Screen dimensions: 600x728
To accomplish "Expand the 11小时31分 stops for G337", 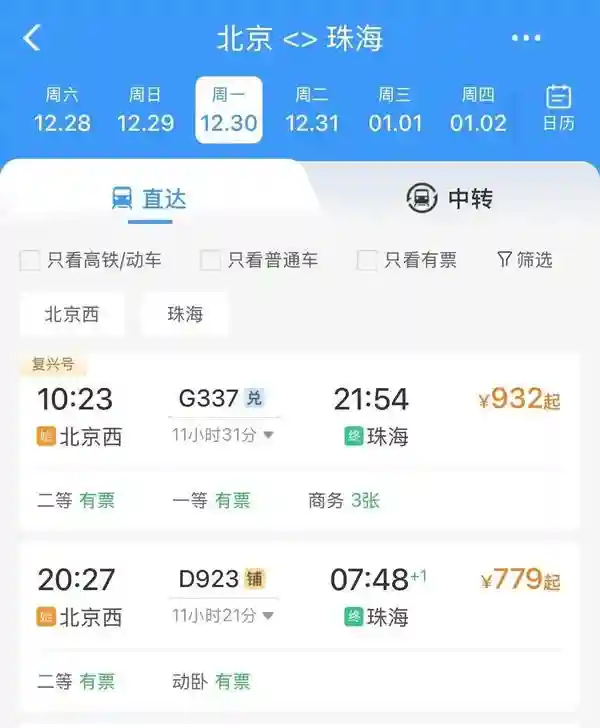I will [x=223, y=435].
